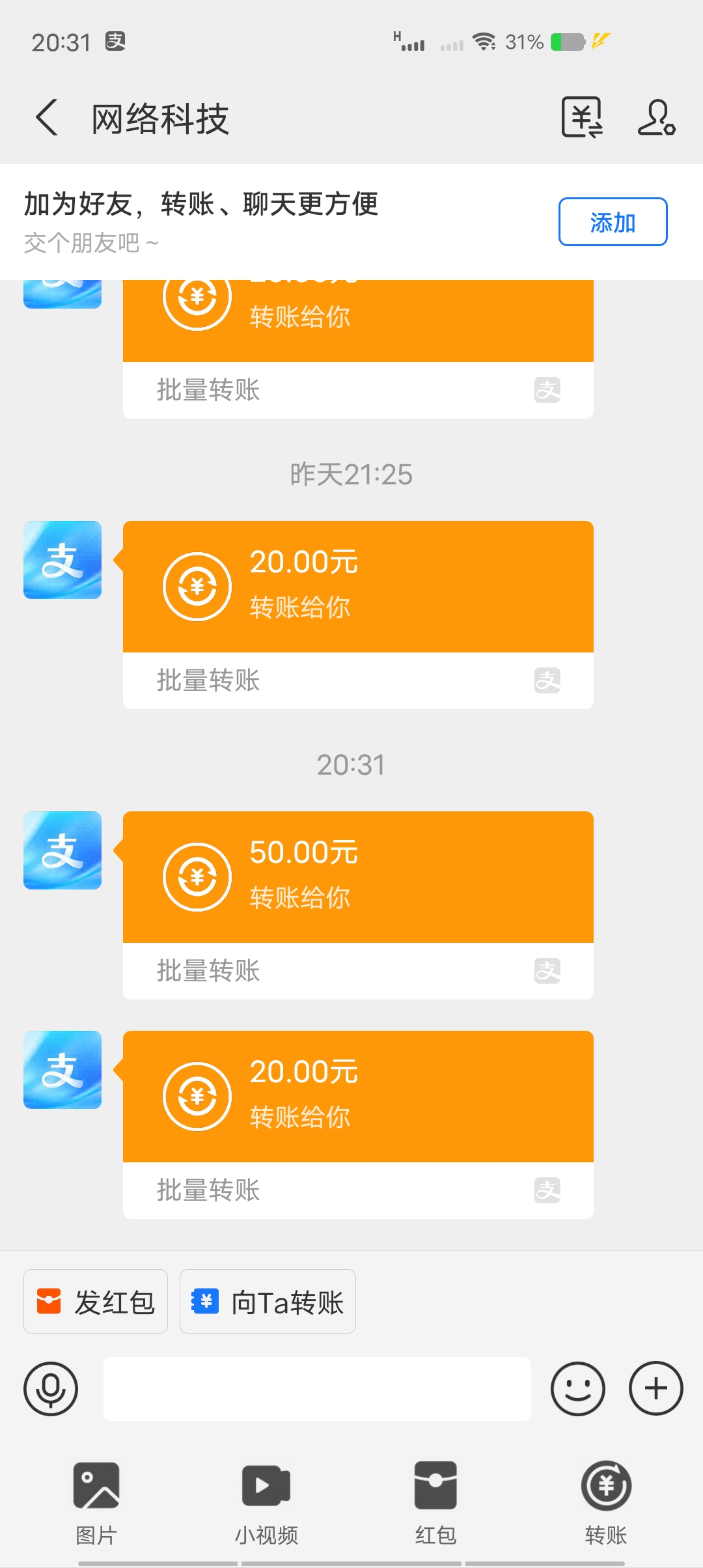Tap the 向Ta转账 quick chip

(268, 1302)
